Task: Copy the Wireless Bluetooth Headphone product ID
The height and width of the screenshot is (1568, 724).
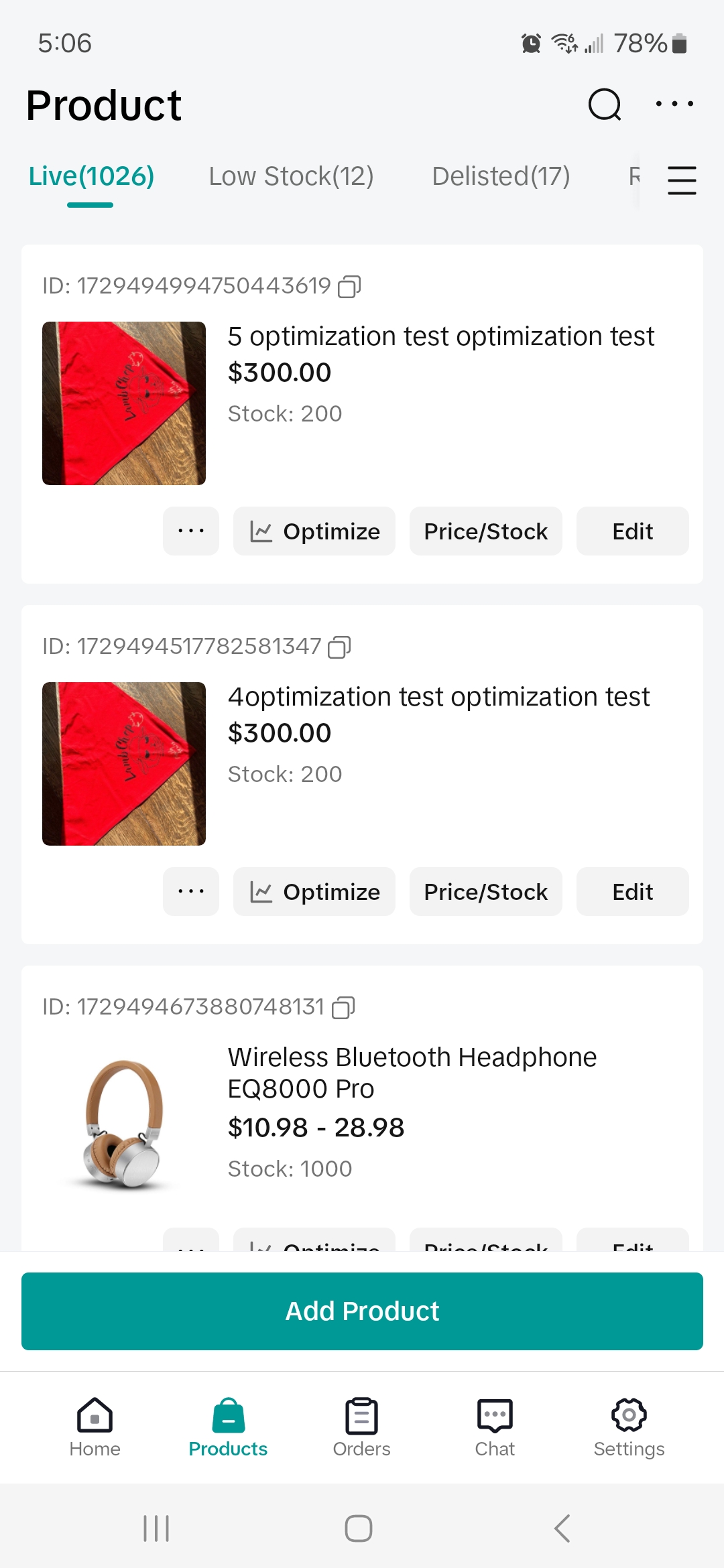Action: coord(343,1008)
